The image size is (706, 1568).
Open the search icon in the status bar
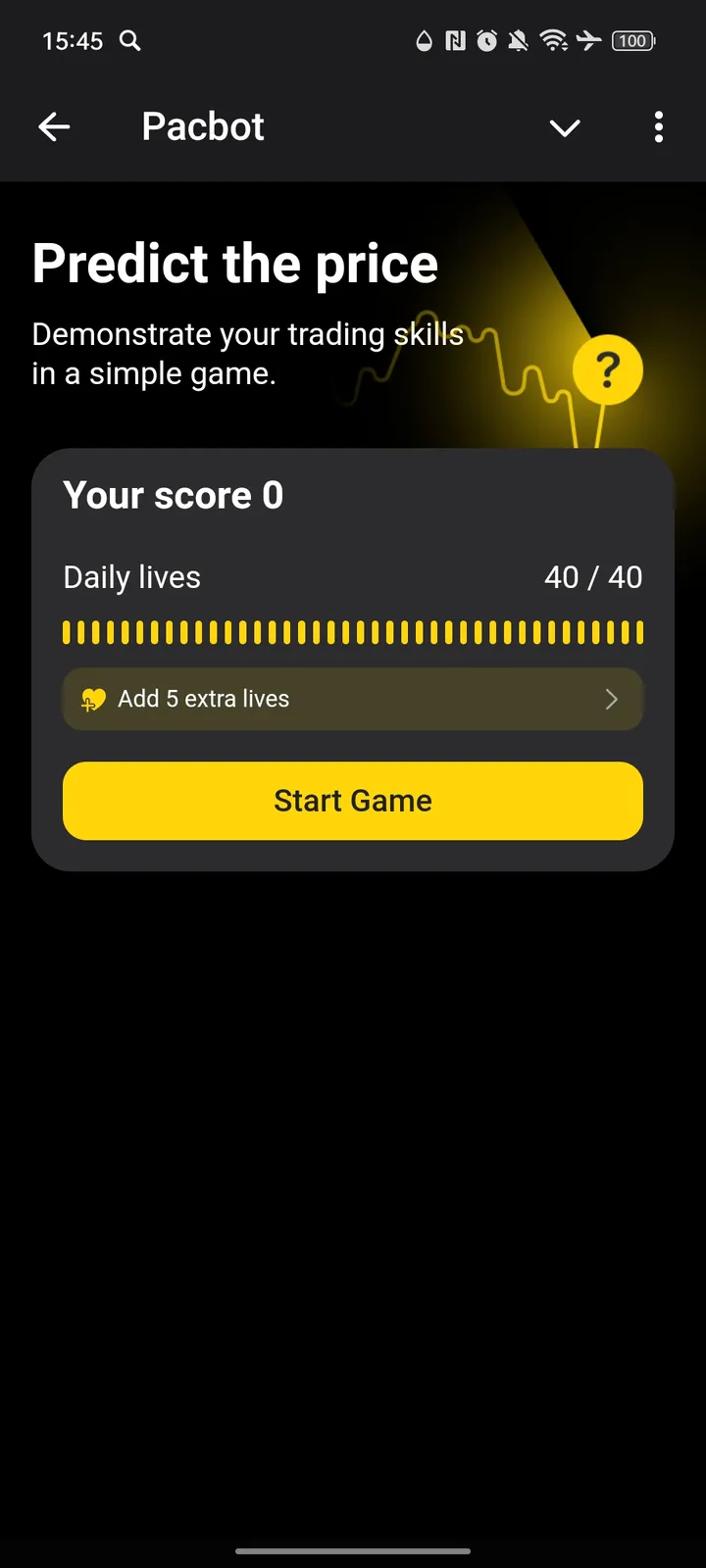[129, 41]
